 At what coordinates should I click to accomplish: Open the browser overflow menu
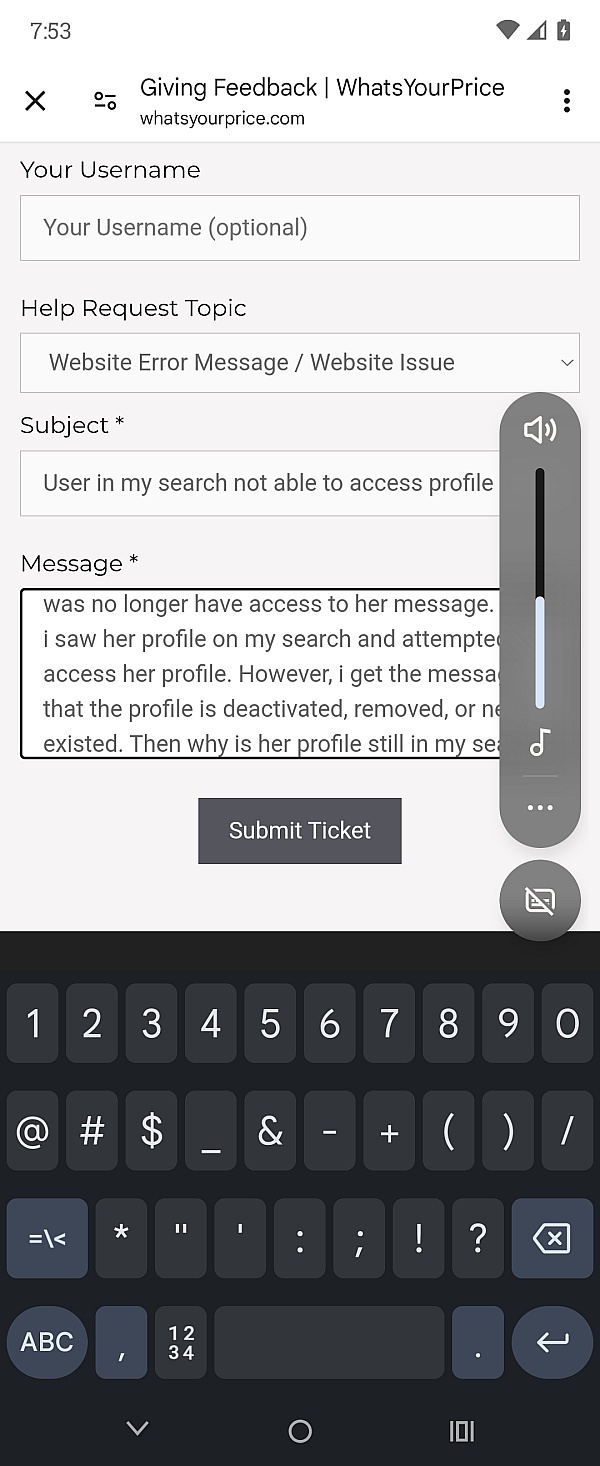566,100
